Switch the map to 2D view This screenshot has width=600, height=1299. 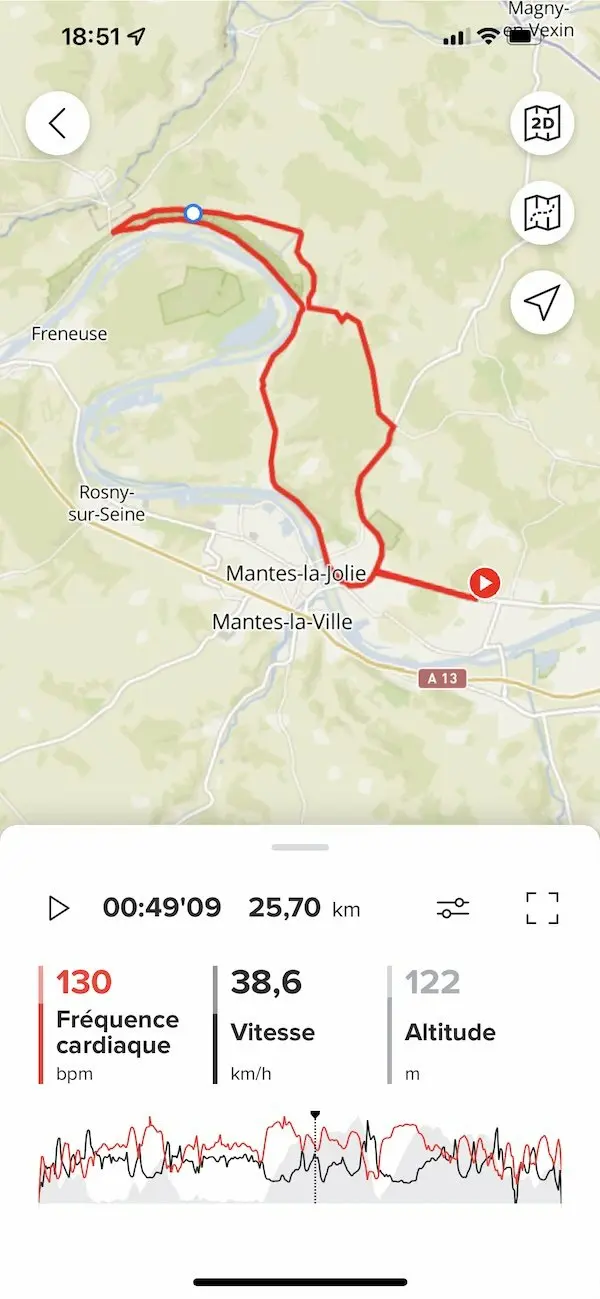pyautogui.click(x=542, y=124)
